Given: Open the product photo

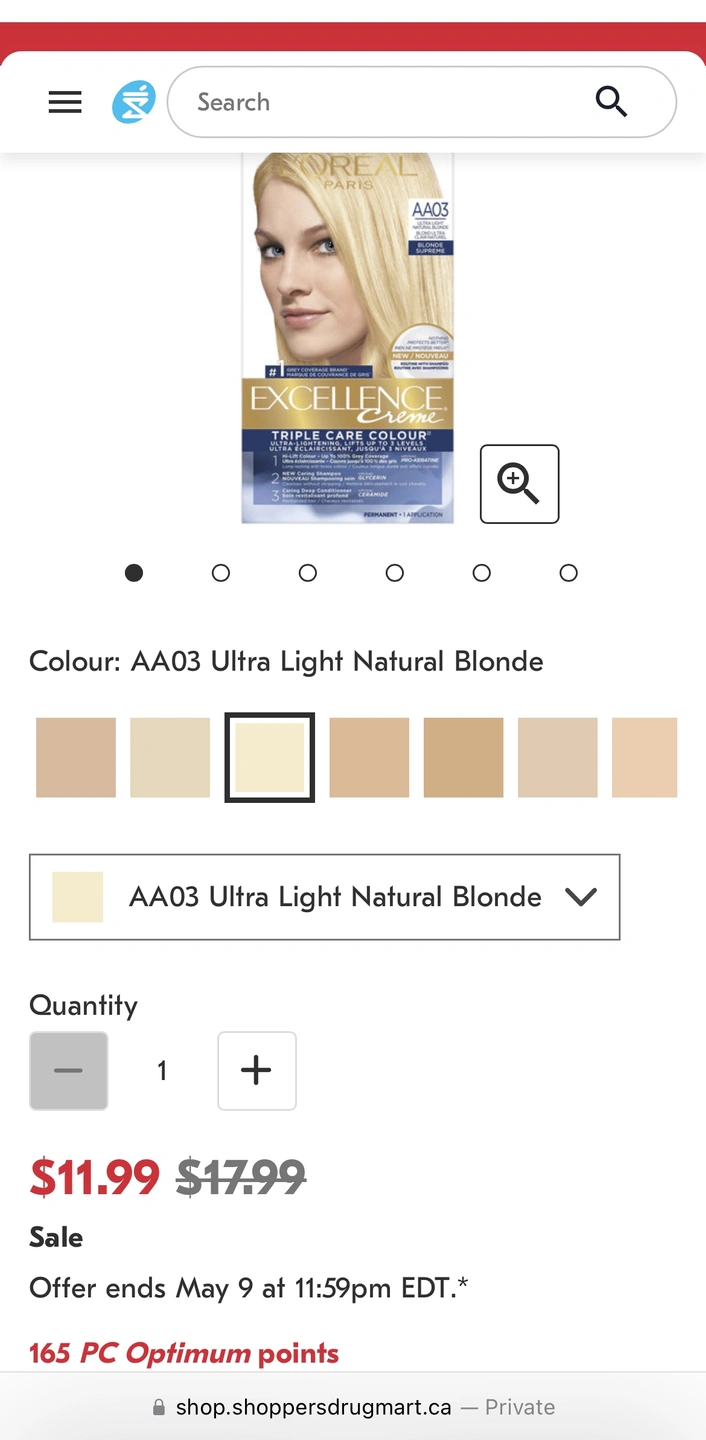Looking at the screenshot, I should coord(347,340).
